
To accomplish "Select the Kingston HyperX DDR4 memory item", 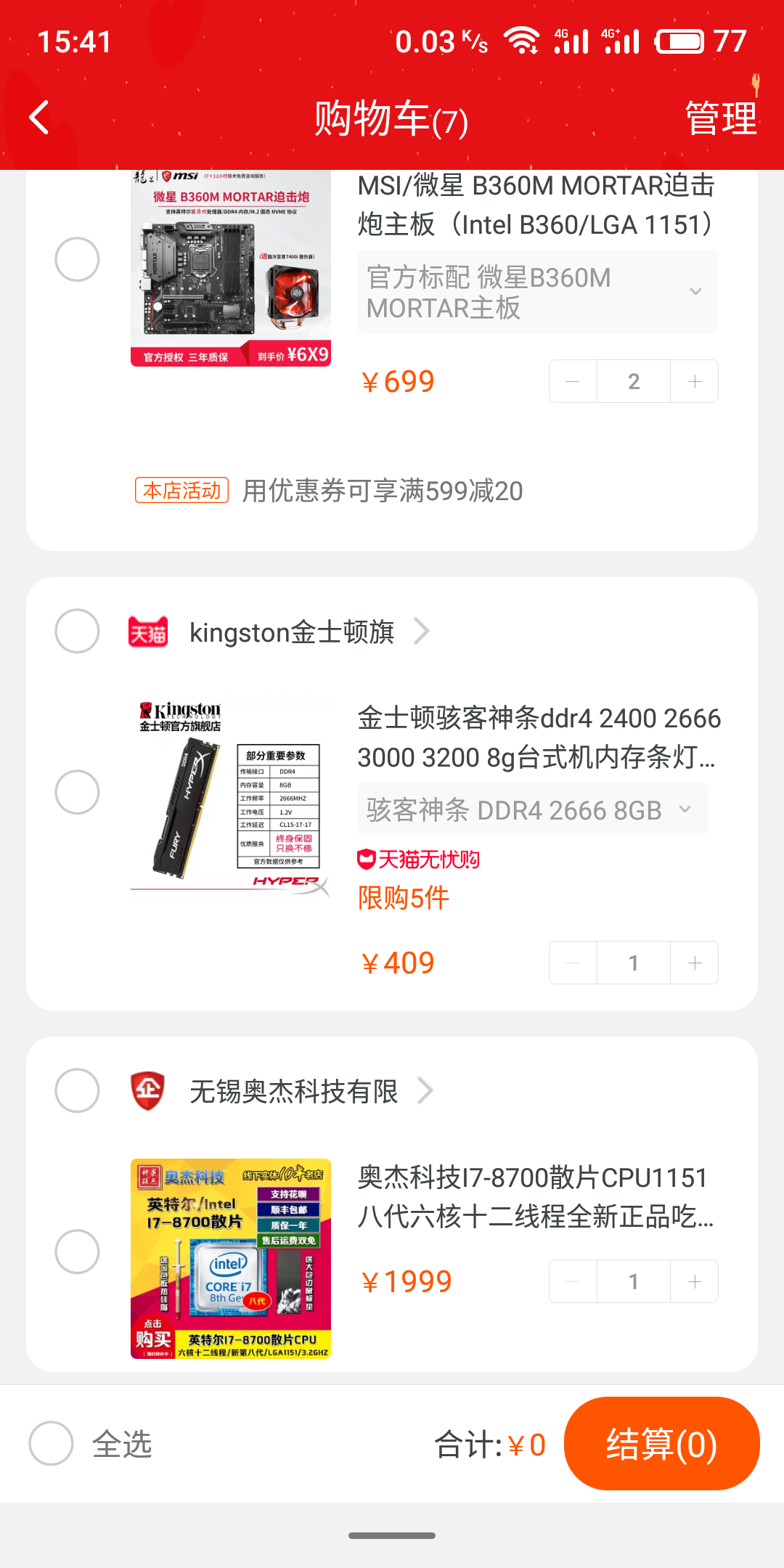I will [77, 792].
